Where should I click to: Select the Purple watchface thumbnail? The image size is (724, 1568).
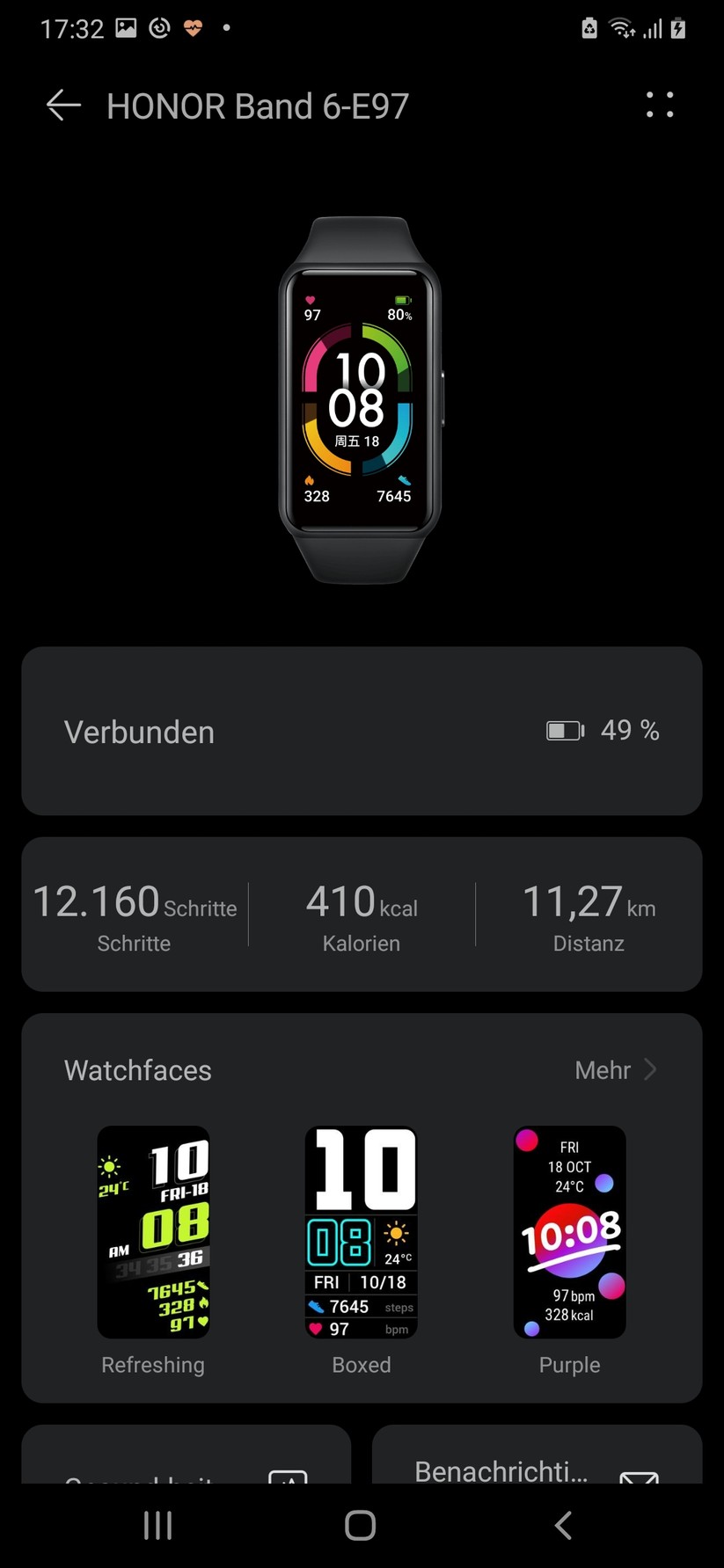(569, 1232)
